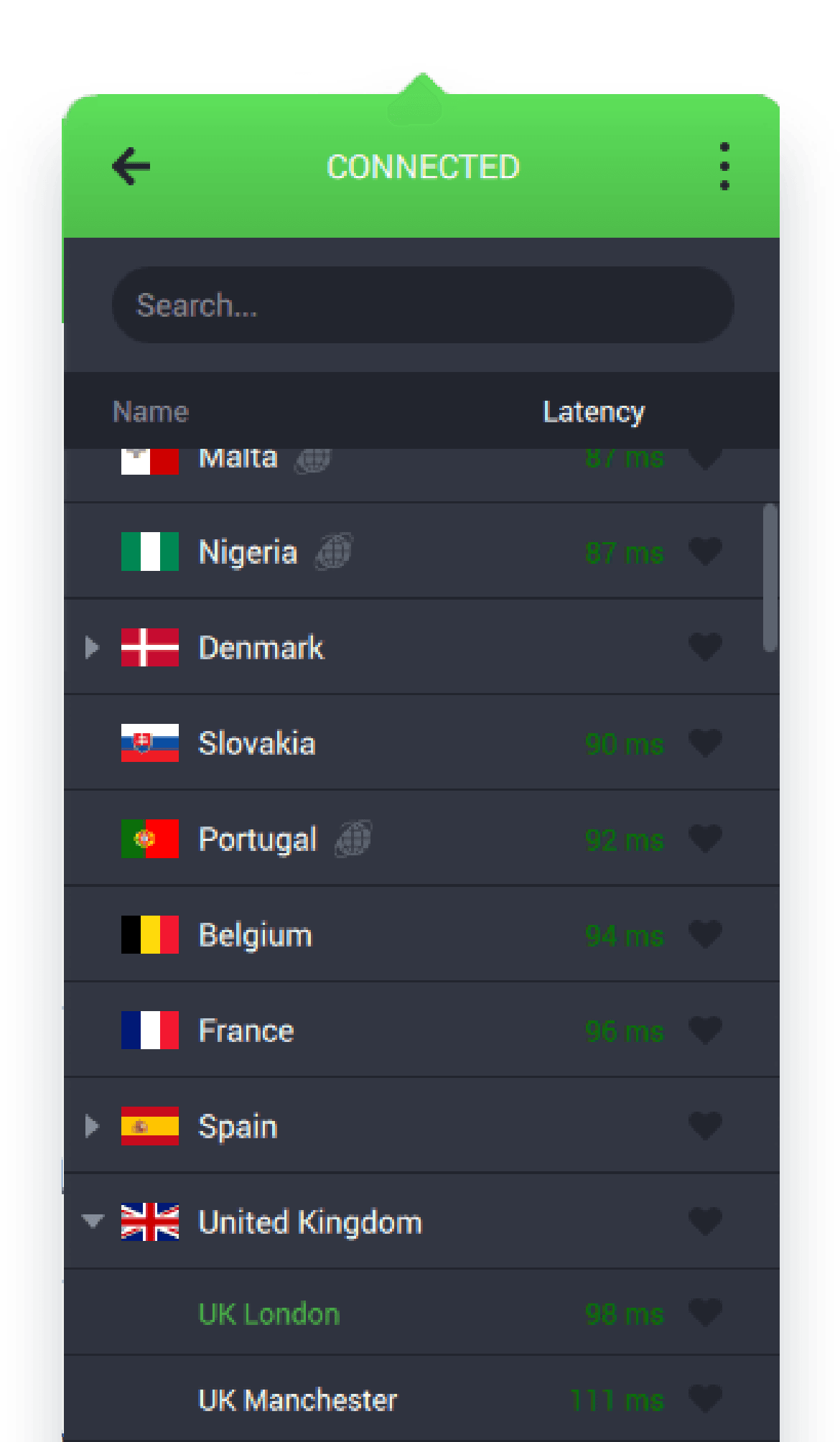Collapse United Kingdom region list
Viewport: 840px width, 1442px height.
[92, 1221]
